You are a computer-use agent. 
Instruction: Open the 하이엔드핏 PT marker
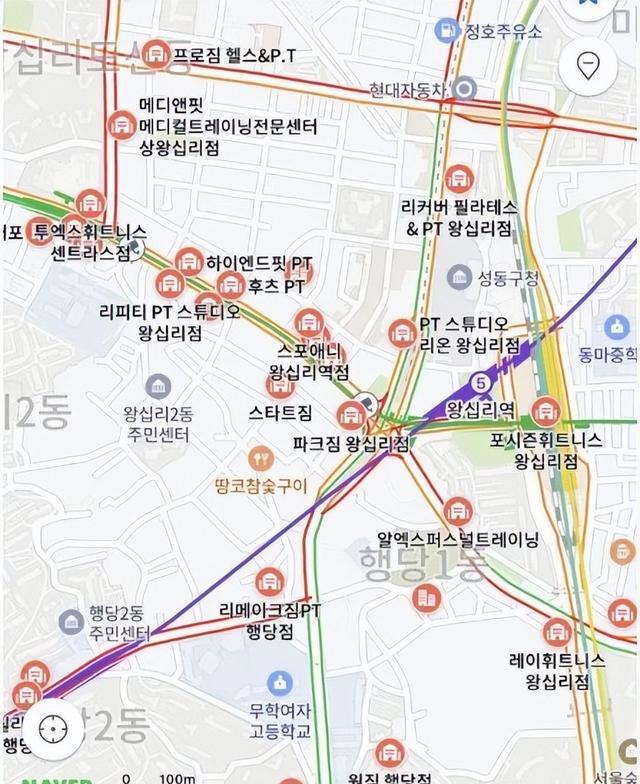(189, 262)
